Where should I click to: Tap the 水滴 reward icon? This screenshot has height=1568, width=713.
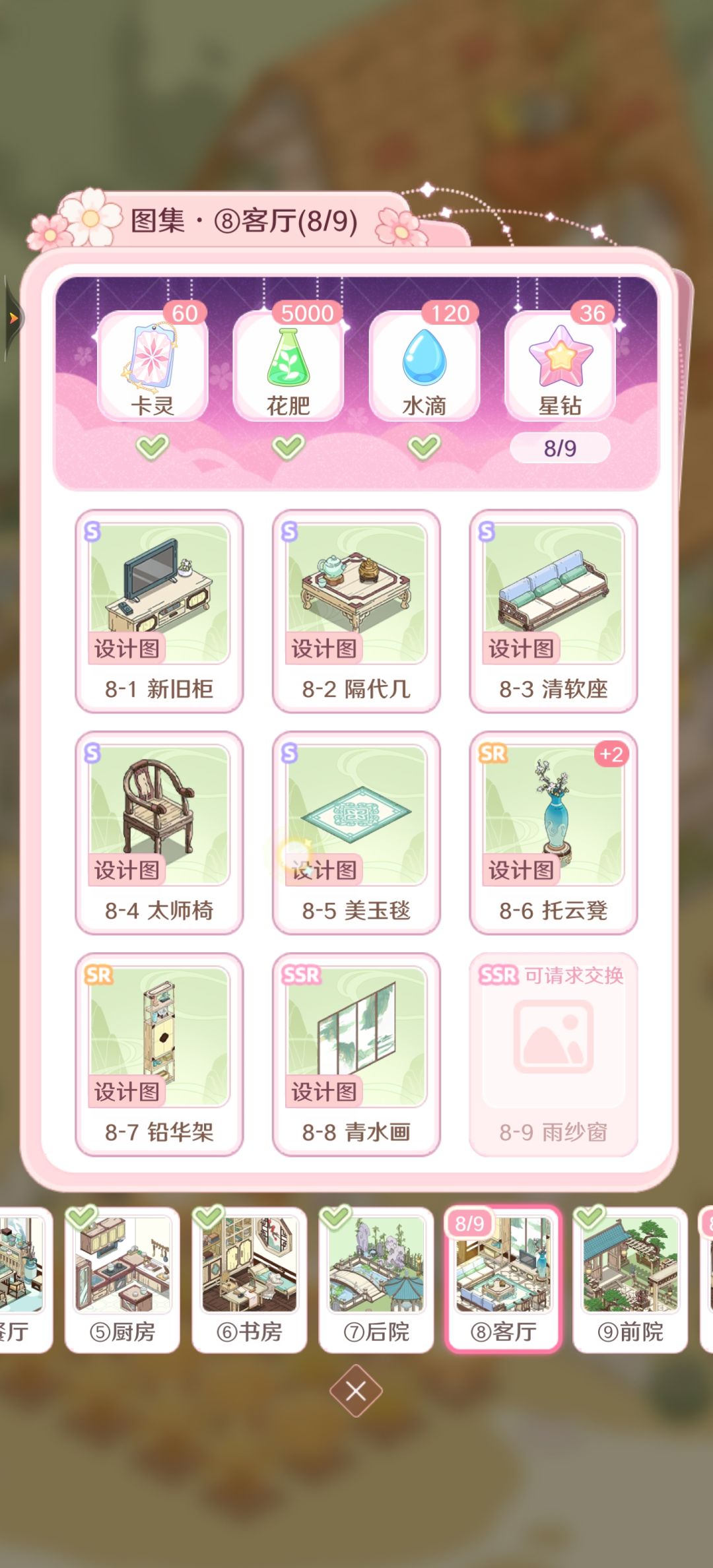tap(424, 367)
